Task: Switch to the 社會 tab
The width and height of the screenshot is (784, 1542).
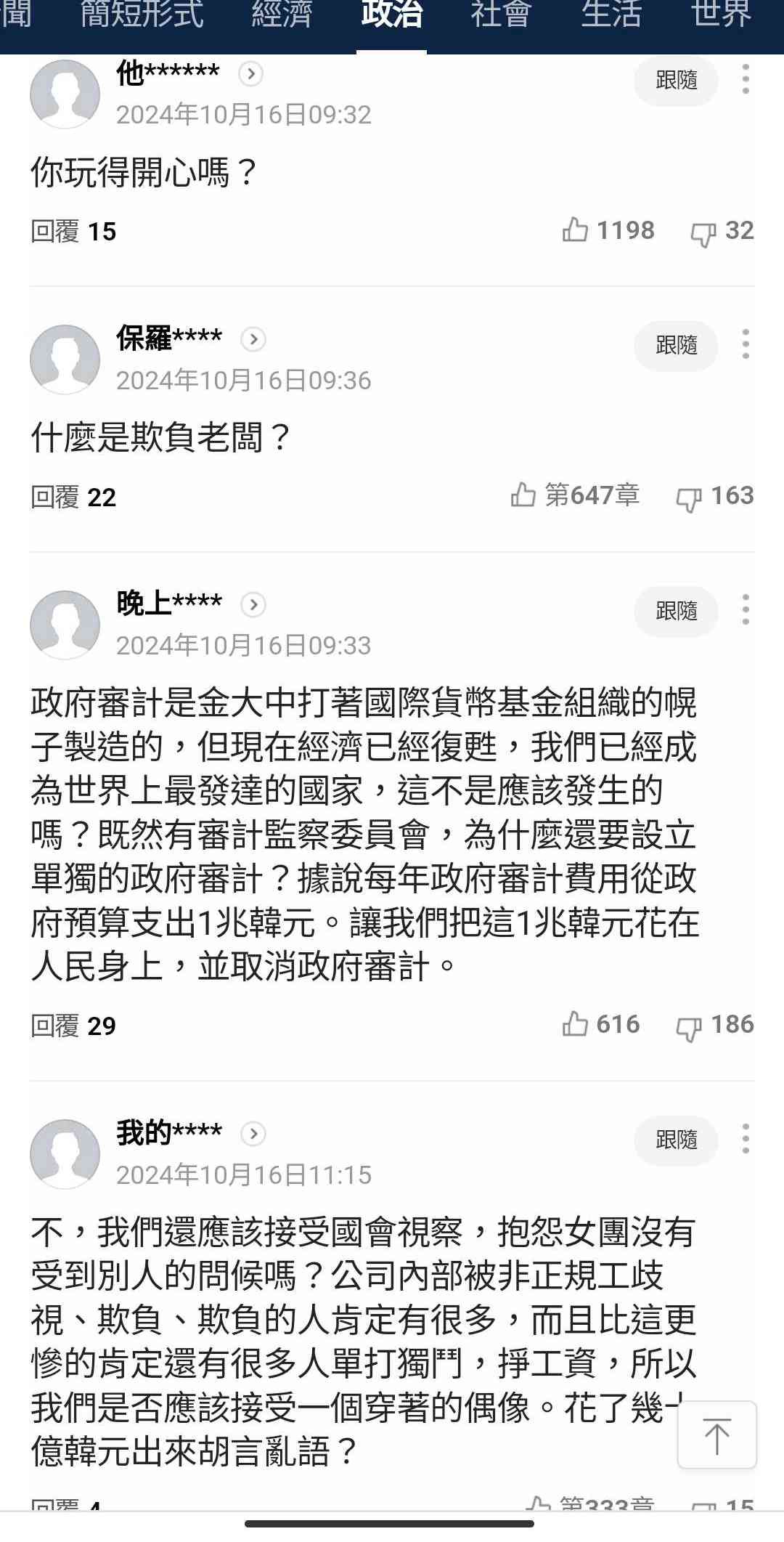Action: [x=501, y=15]
